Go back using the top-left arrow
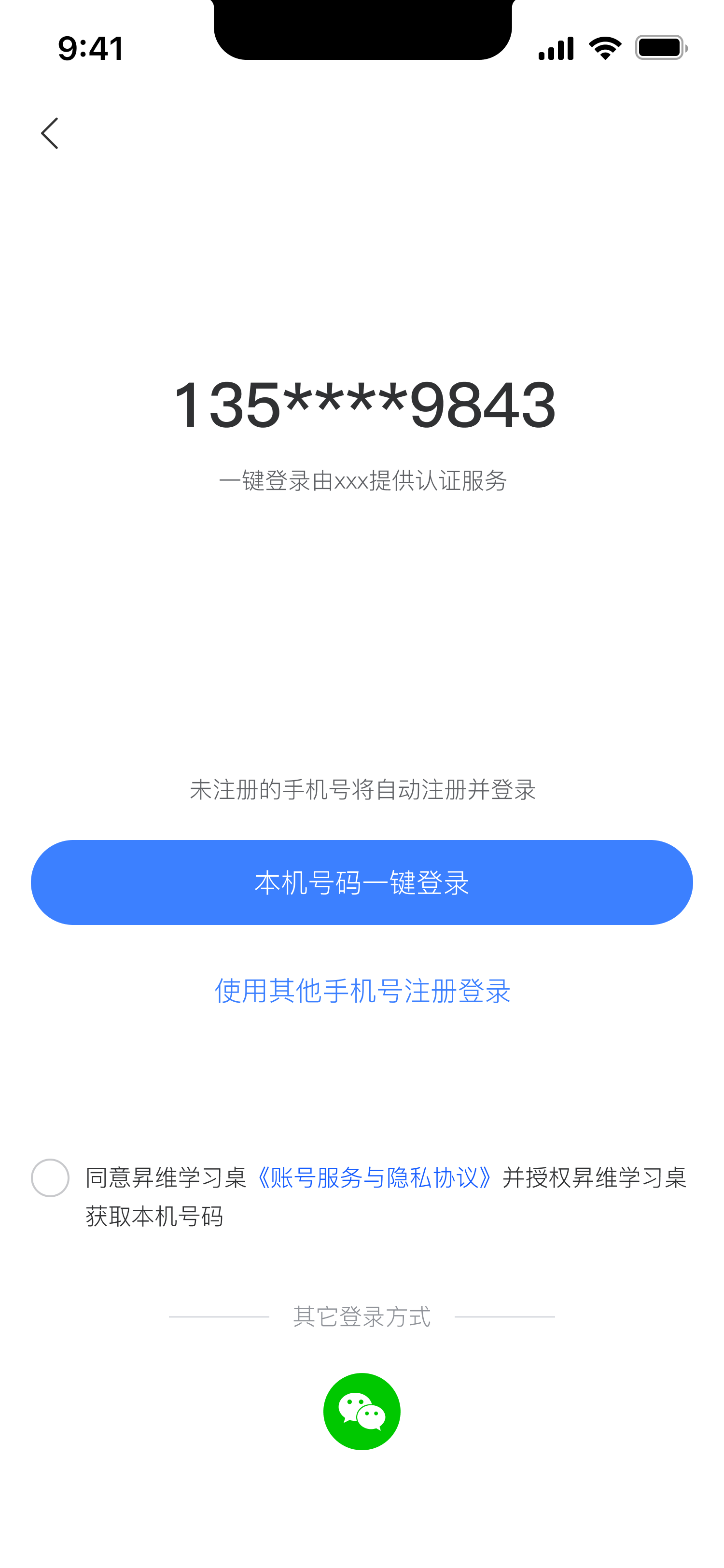This screenshot has width=724, height=1568. click(x=50, y=133)
